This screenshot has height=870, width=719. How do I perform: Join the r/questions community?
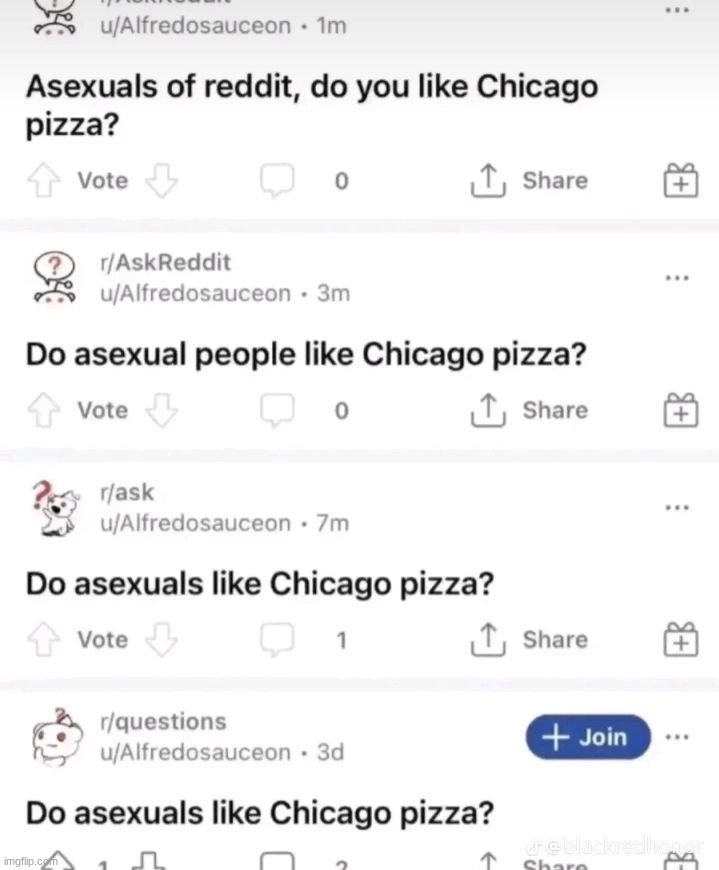588,737
